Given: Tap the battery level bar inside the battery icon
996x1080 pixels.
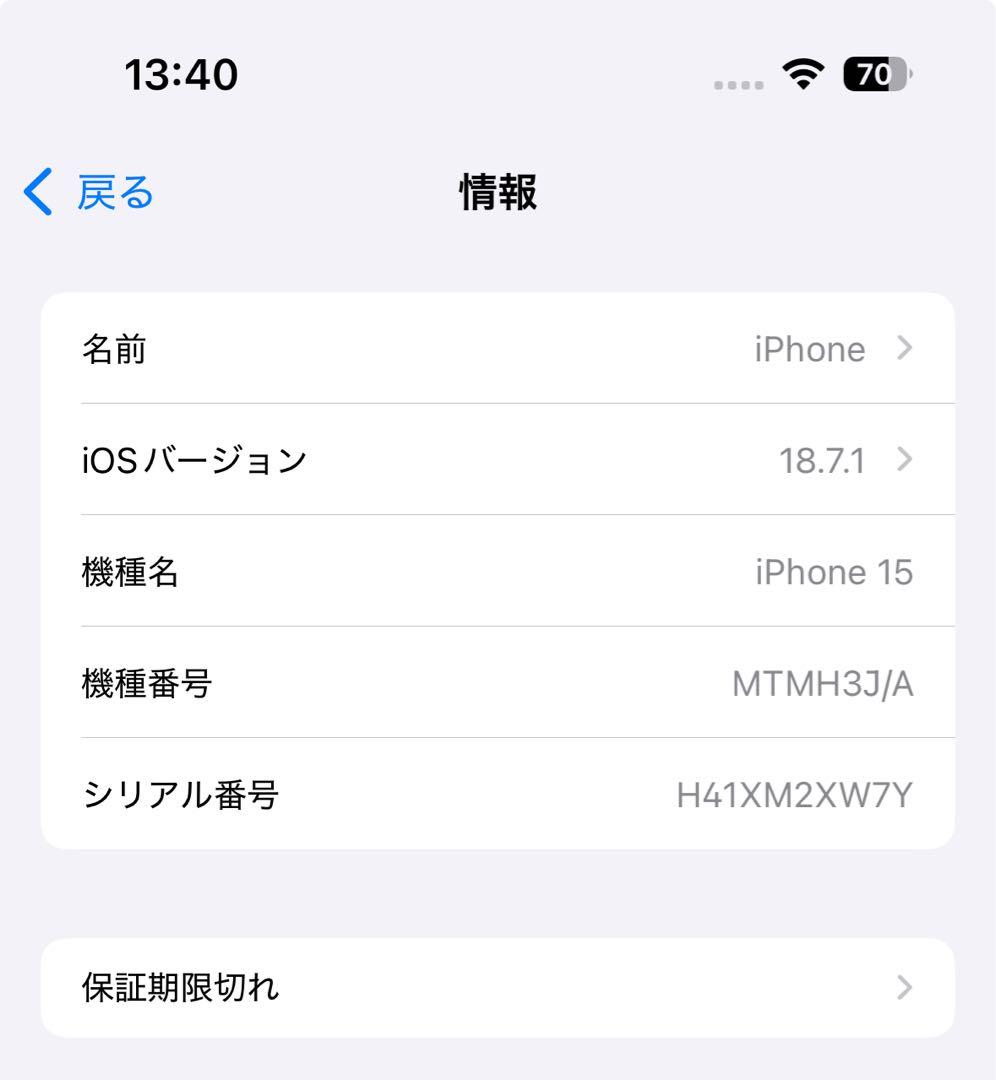Looking at the screenshot, I should (x=866, y=73).
